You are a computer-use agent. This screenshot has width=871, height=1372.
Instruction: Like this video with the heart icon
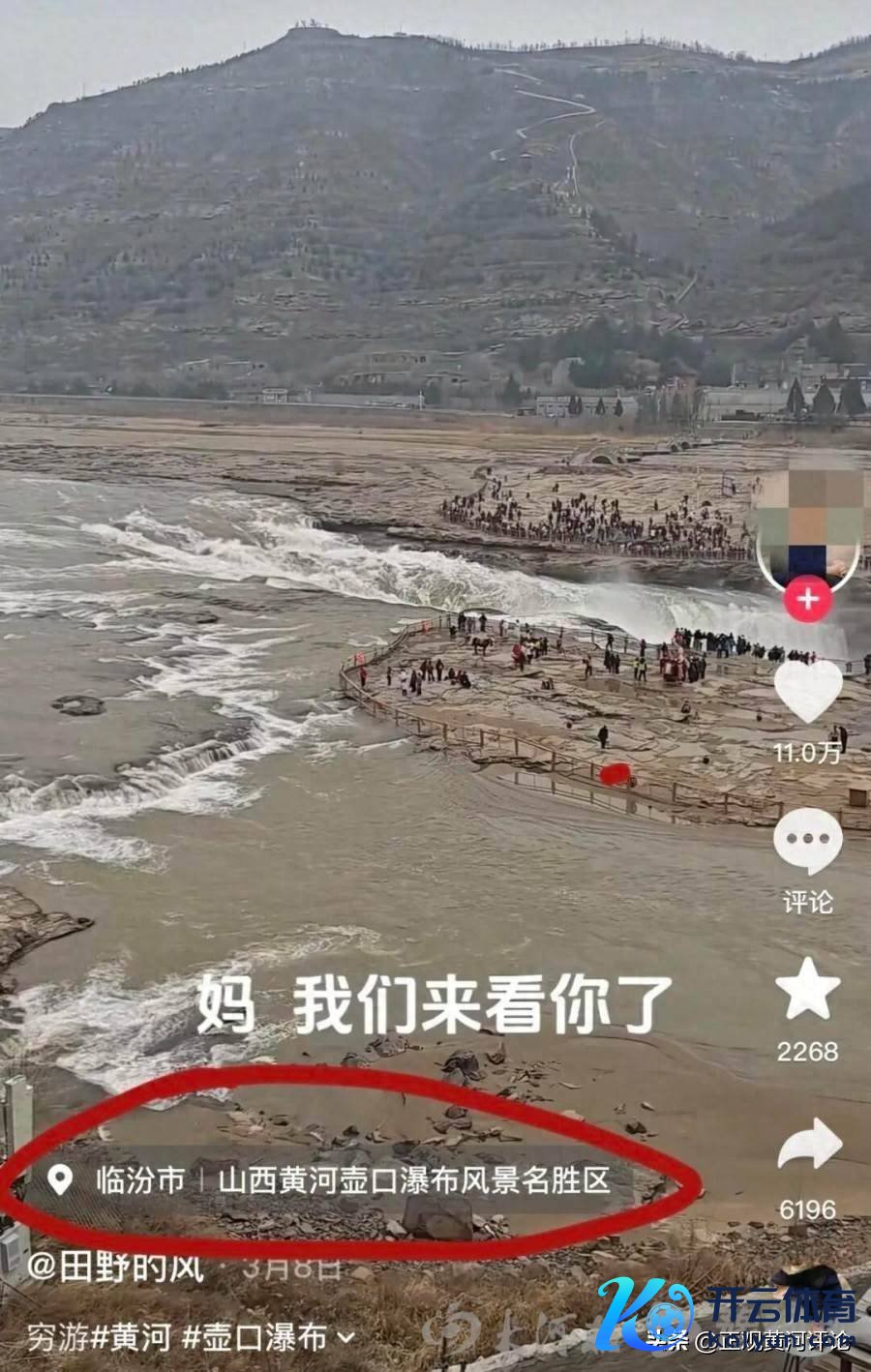(808, 689)
